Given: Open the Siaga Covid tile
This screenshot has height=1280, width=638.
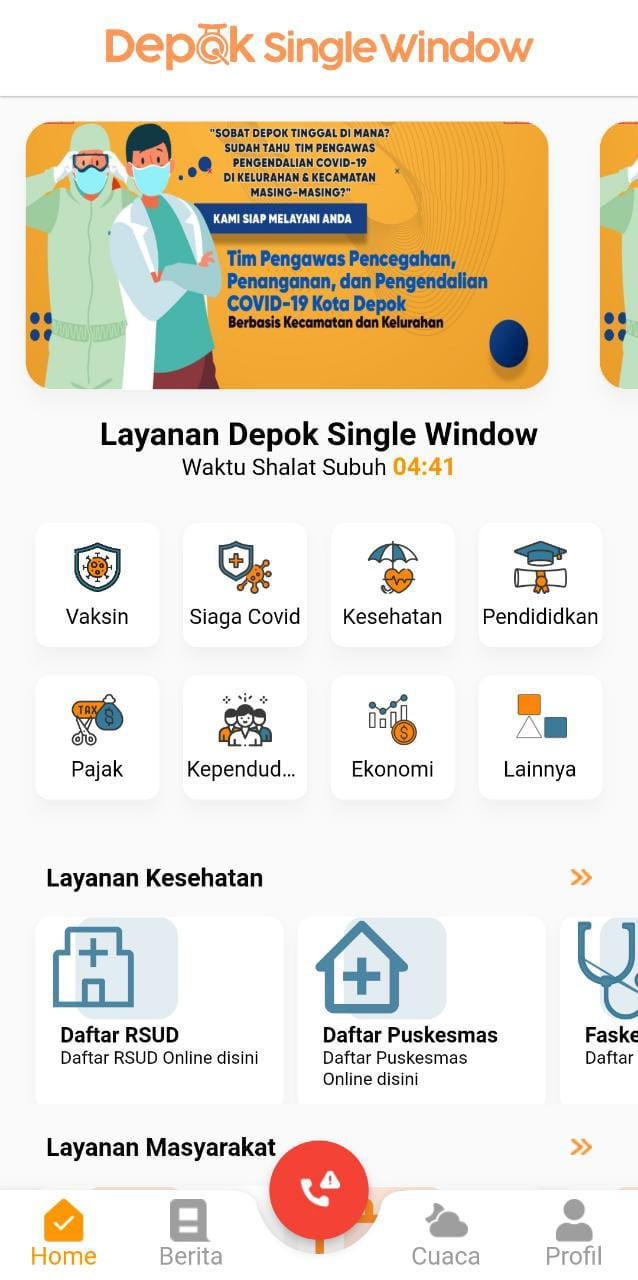Looking at the screenshot, I should click(245, 585).
